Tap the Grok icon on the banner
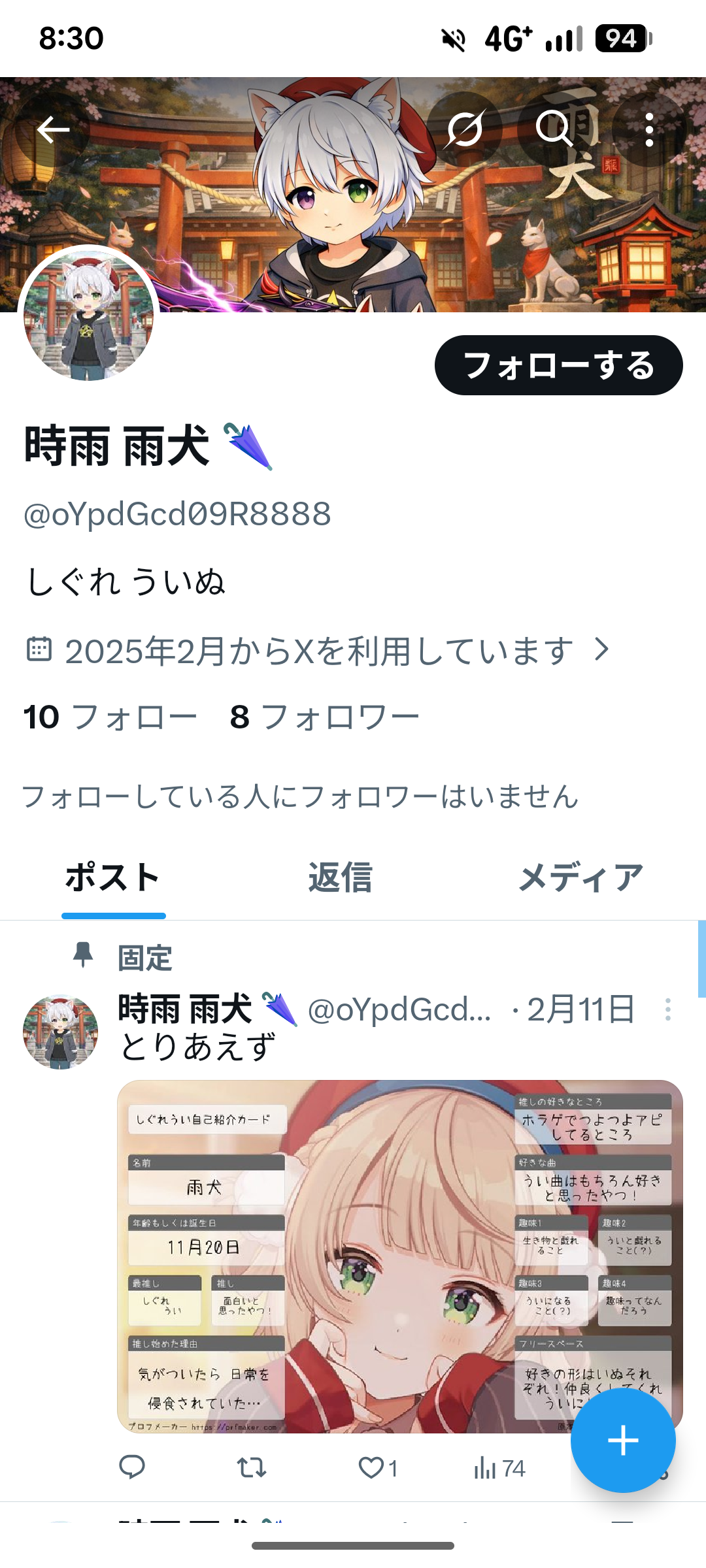706x1568 pixels. [465, 129]
